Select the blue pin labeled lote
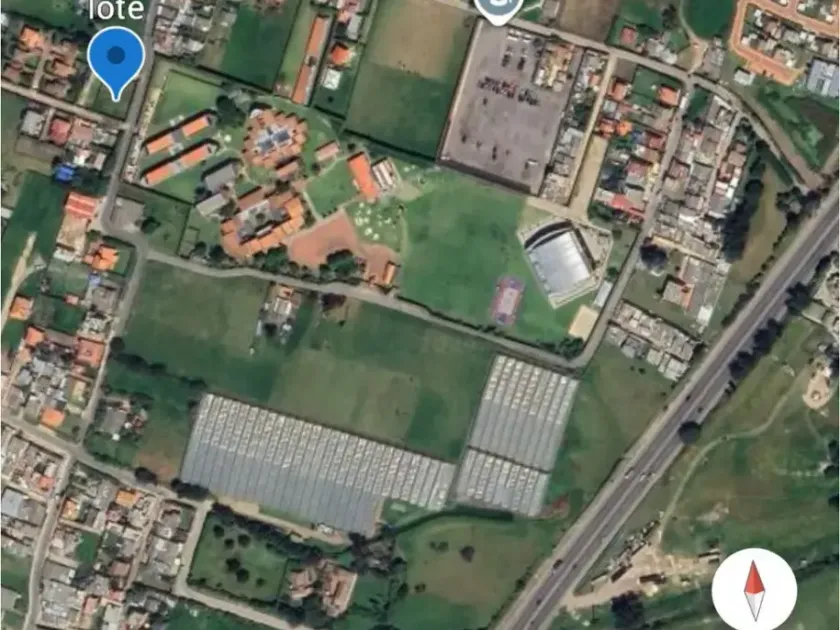Screen dimensions: 840x630 [116, 58]
